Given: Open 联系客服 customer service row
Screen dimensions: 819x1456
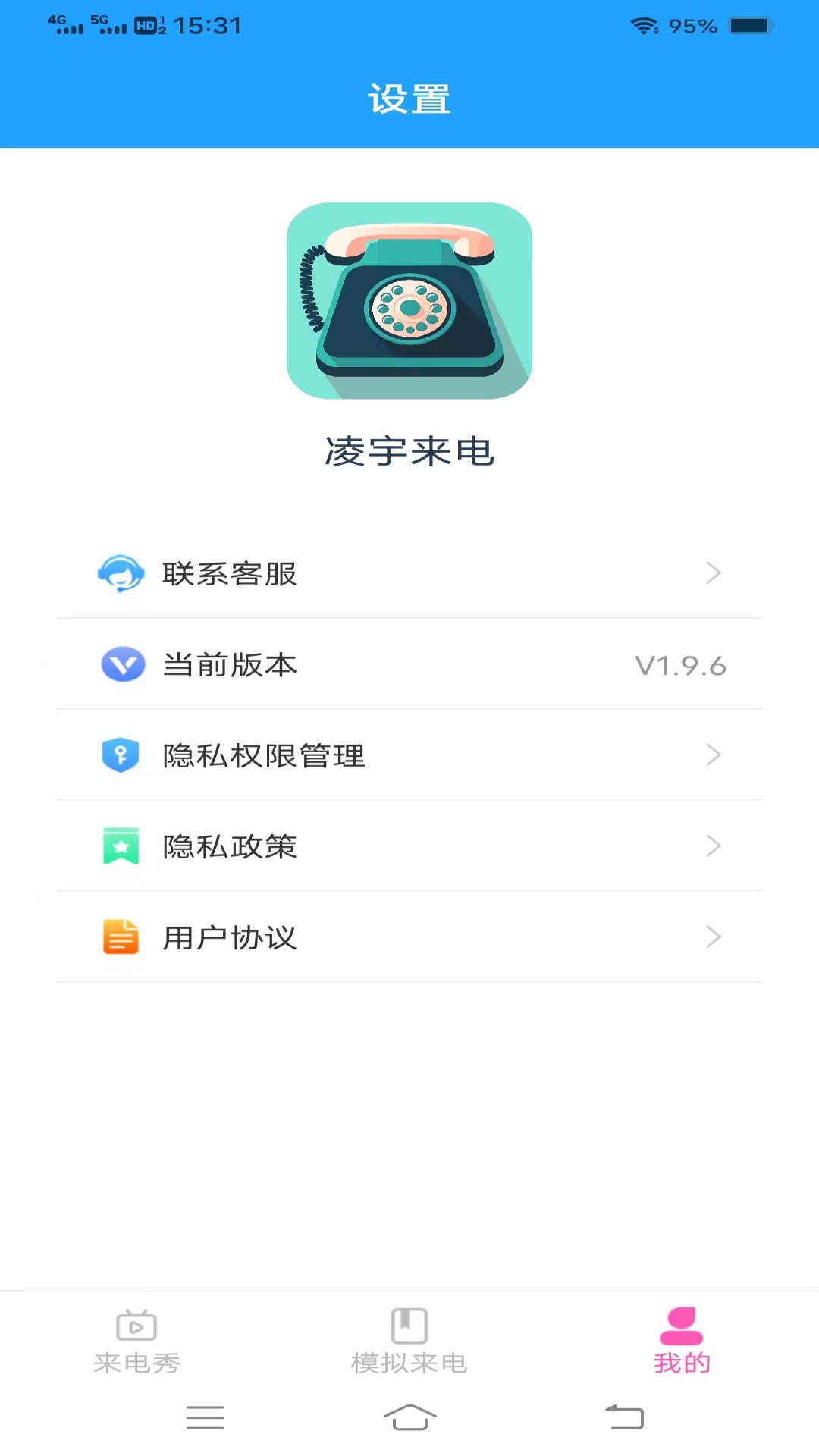Looking at the screenshot, I should coord(409,573).
